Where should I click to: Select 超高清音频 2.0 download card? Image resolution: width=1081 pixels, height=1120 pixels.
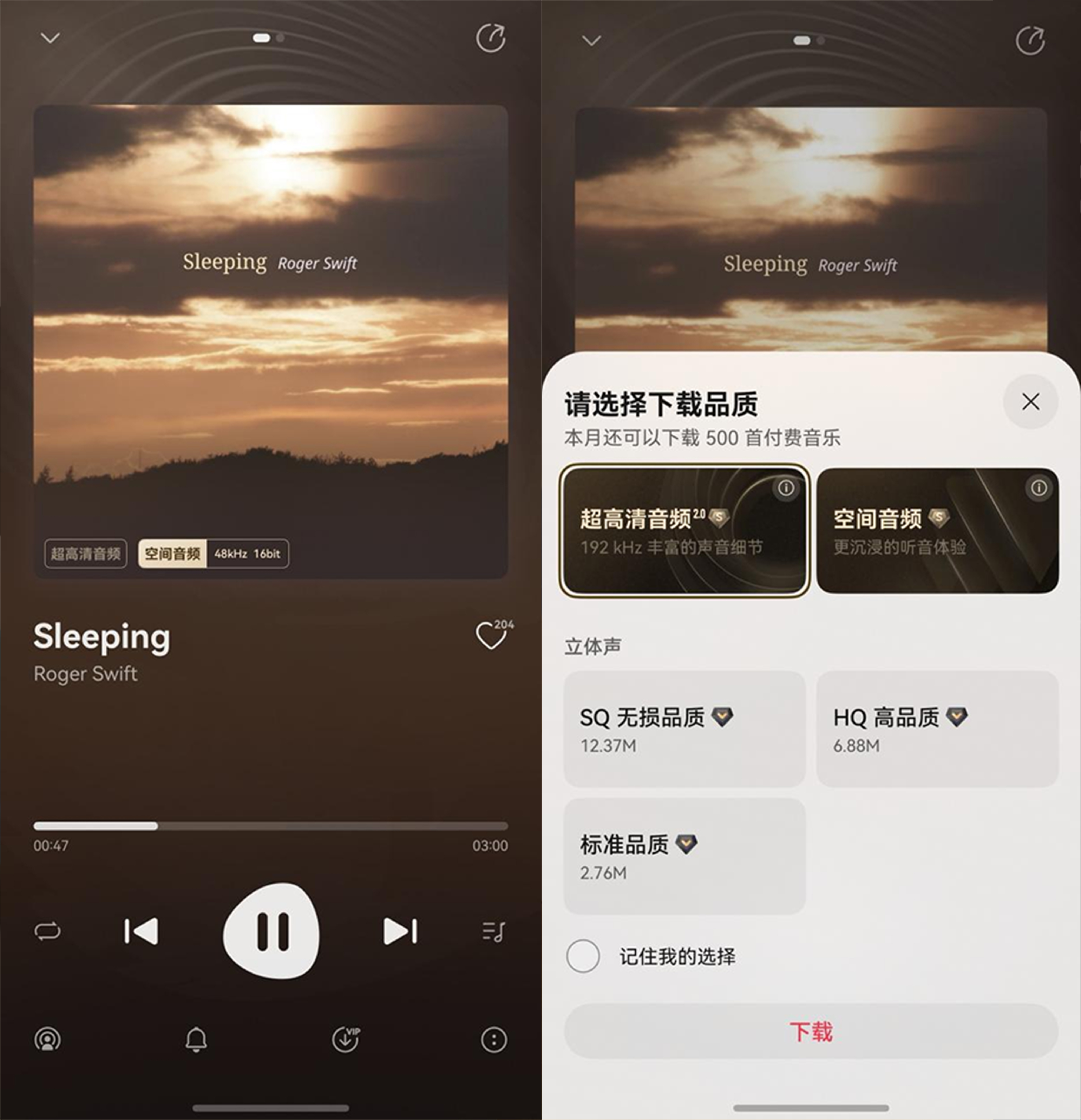(x=684, y=530)
